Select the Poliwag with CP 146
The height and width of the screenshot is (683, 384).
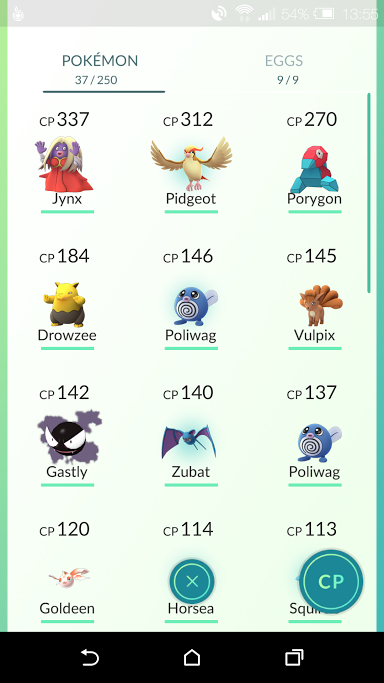click(x=191, y=299)
